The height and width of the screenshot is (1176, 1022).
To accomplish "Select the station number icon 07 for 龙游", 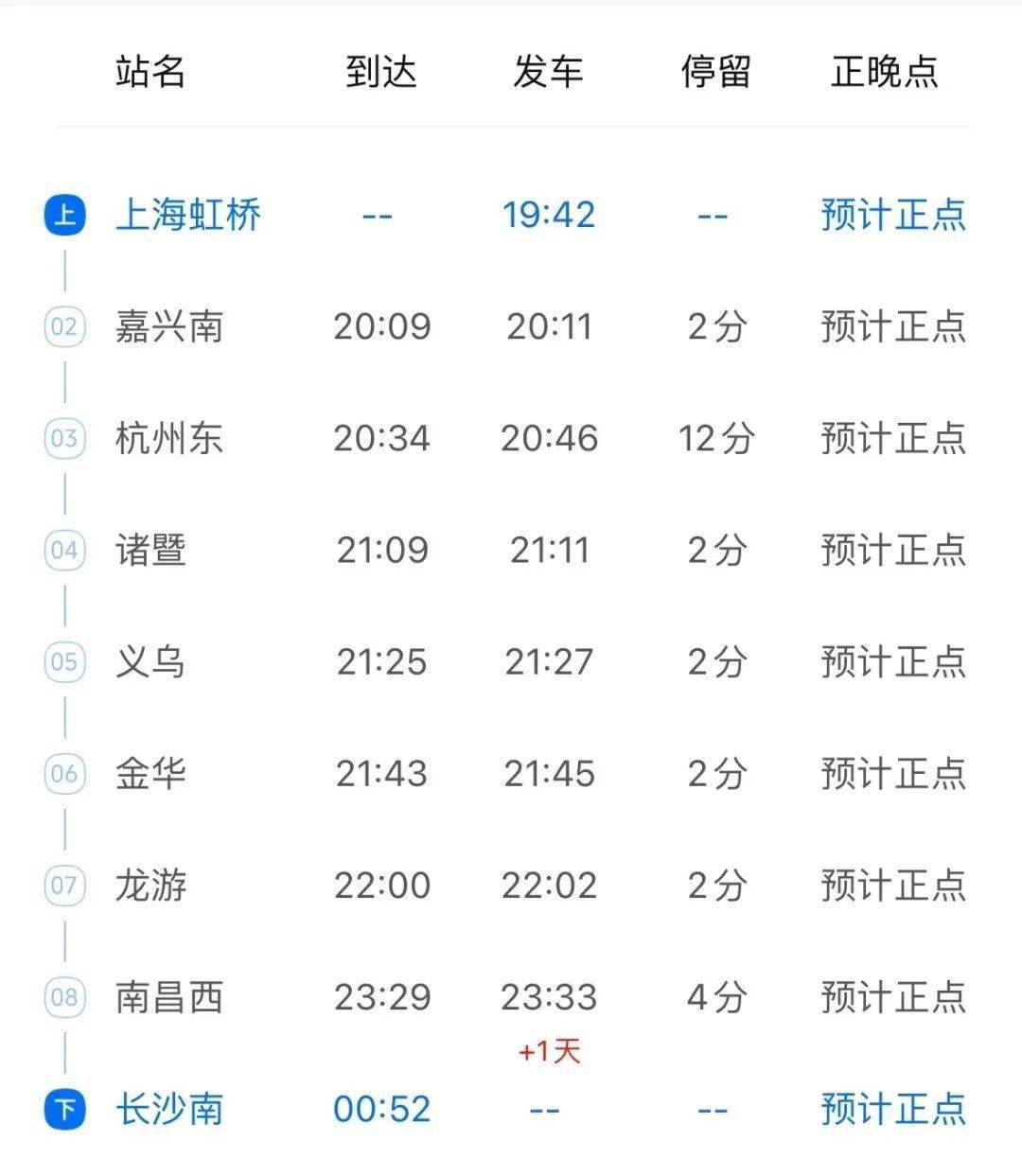I will [65, 886].
